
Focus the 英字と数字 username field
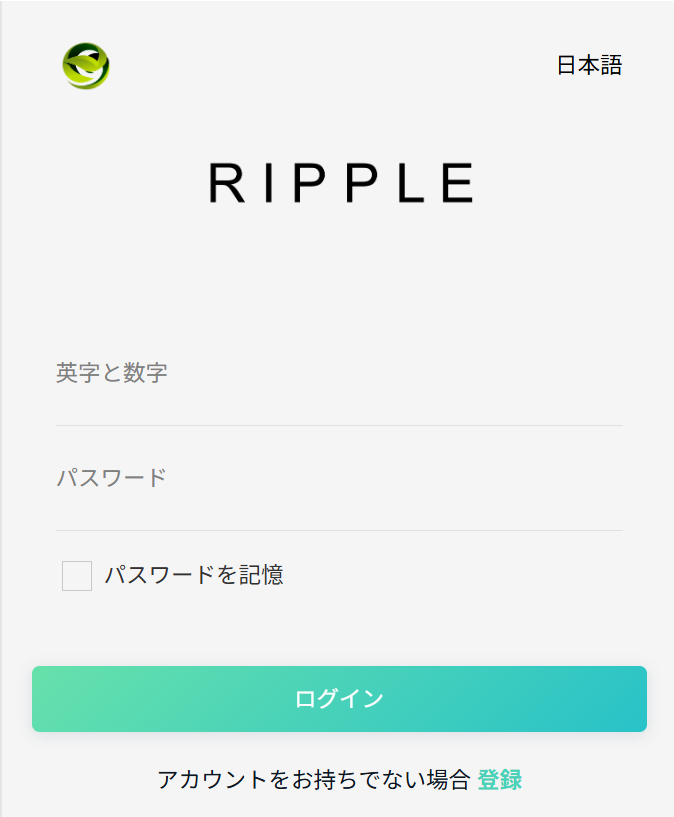[338, 375]
